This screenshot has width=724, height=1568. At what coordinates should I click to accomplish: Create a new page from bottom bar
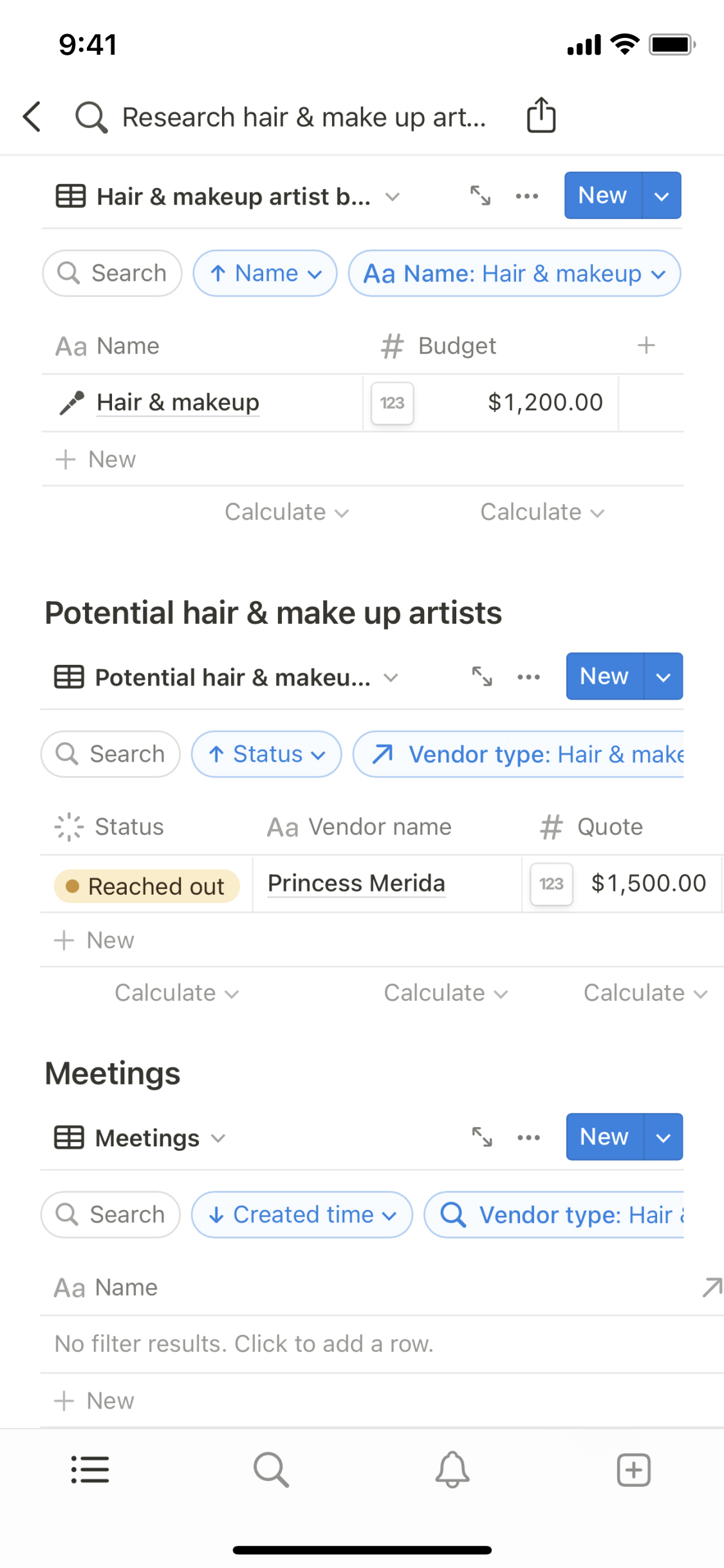pyautogui.click(x=633, y=1470)
